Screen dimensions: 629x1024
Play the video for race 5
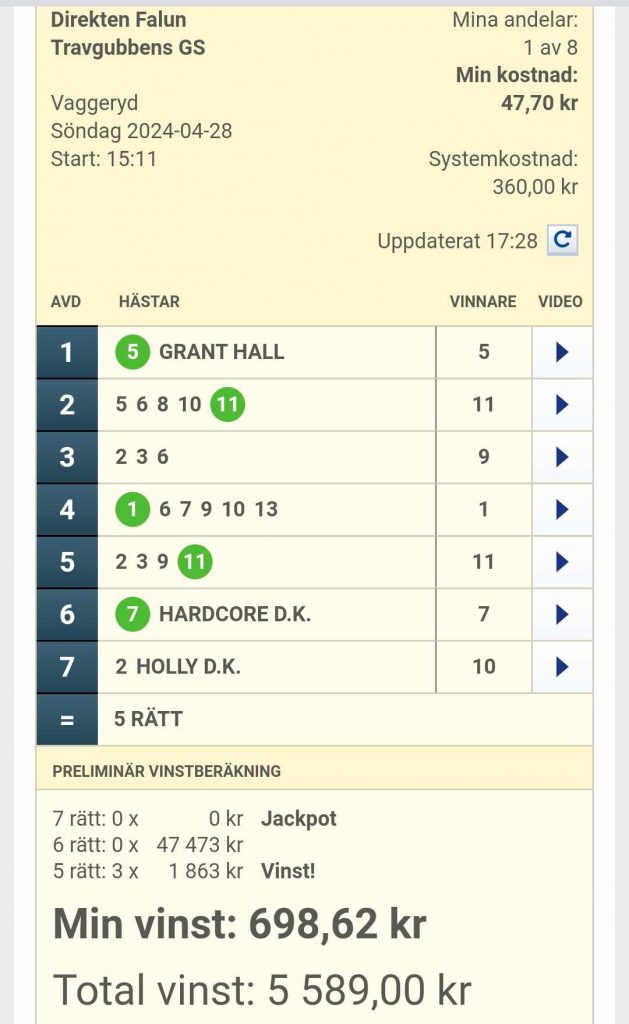click(x=562, y=562)
